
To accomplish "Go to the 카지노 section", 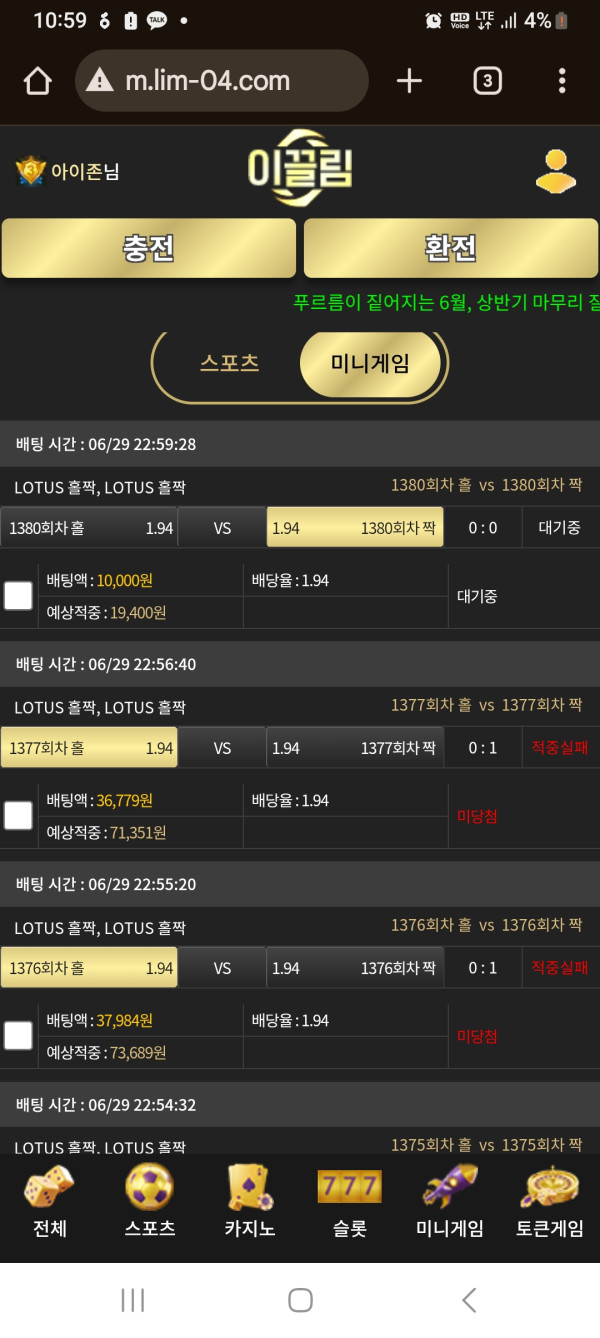I will tap(250, 1202).
